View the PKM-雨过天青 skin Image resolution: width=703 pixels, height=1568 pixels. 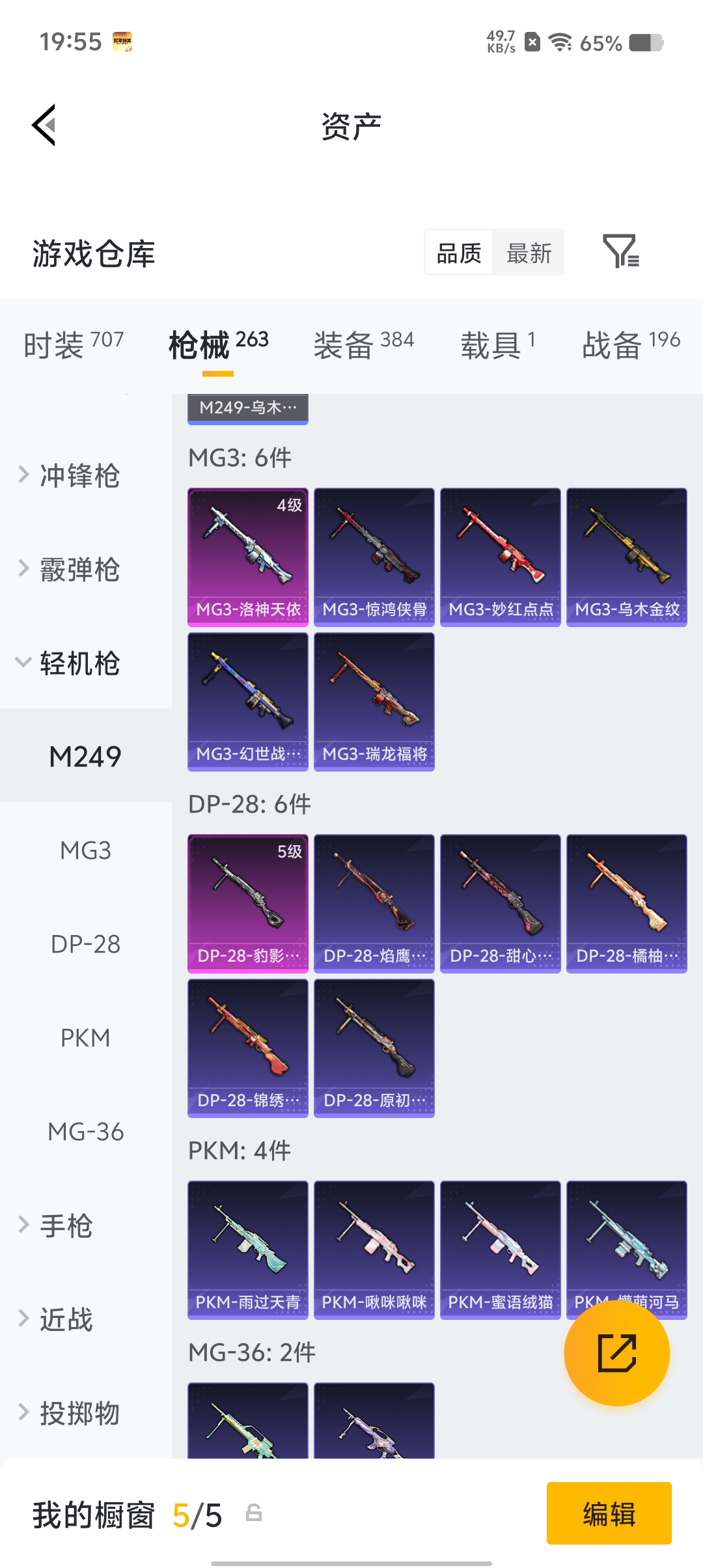tap(248, 1250)
